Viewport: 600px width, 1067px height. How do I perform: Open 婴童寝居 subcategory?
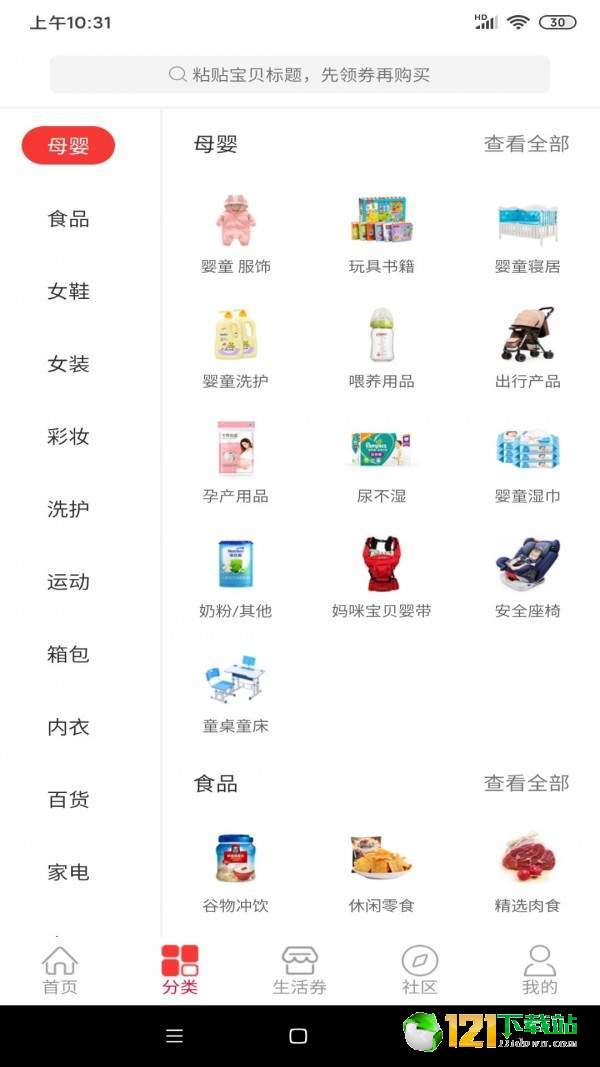click(x=527, y=233)
